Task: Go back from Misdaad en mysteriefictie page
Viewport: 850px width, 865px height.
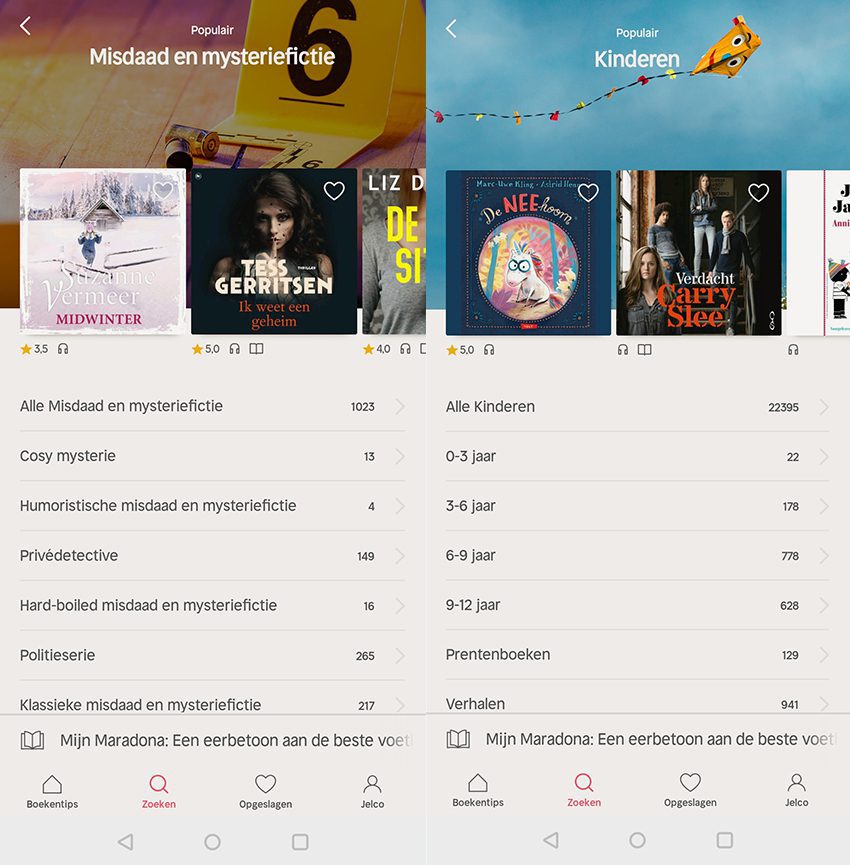Action: click(26, 27)
